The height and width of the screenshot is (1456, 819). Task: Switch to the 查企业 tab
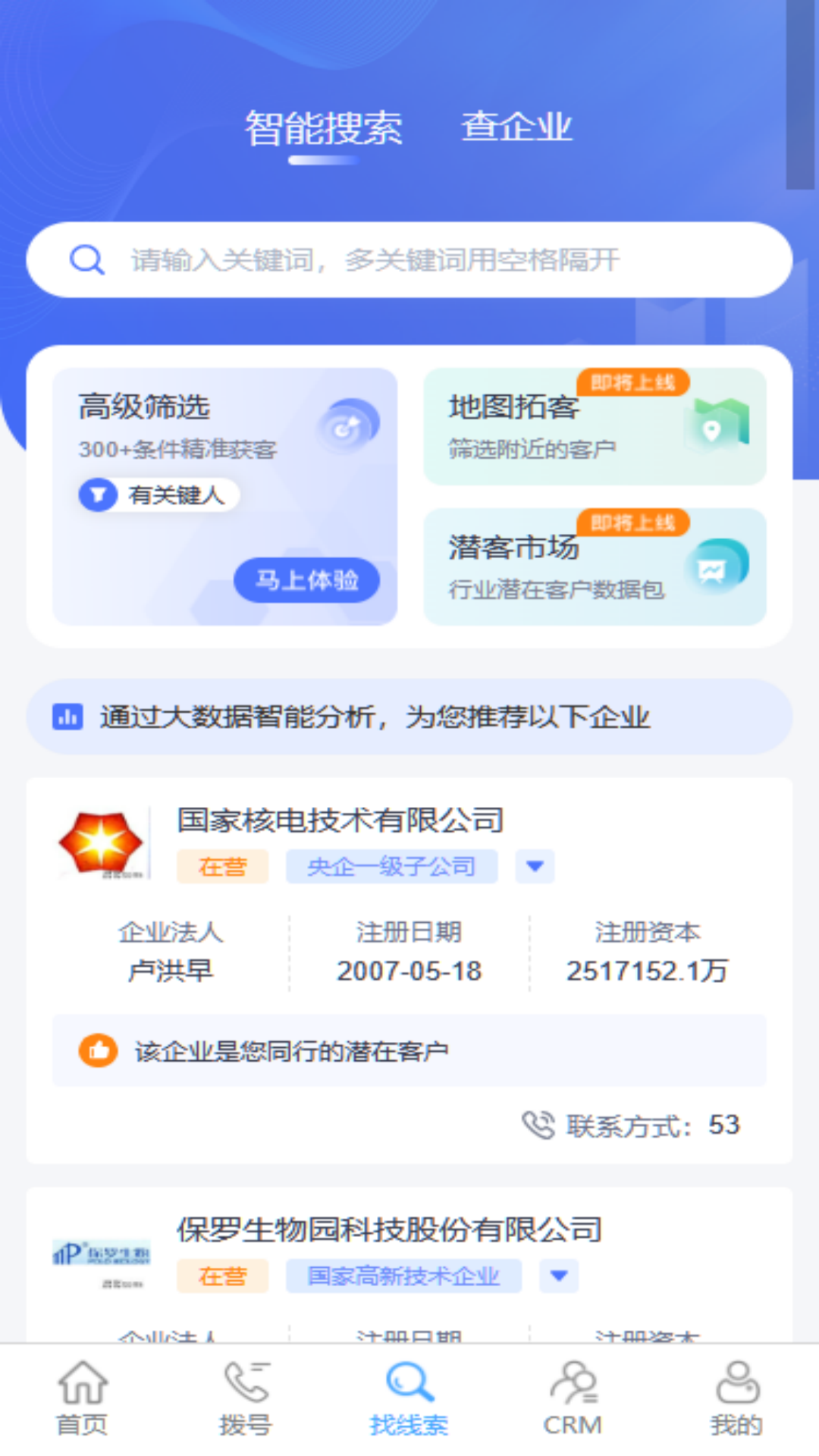(518, 127)
